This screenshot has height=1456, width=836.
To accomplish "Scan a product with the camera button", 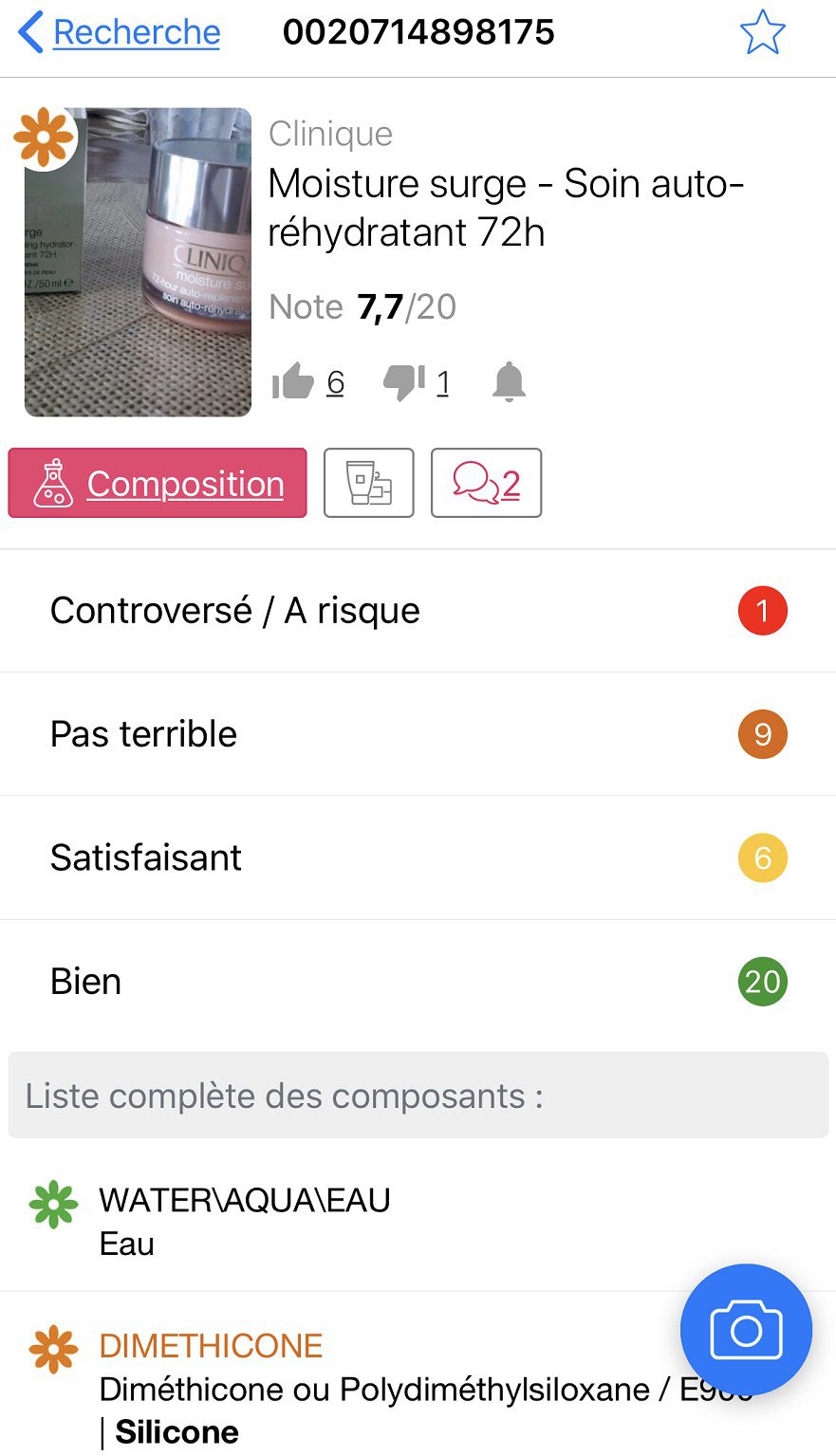I will tap(746, 1330).
